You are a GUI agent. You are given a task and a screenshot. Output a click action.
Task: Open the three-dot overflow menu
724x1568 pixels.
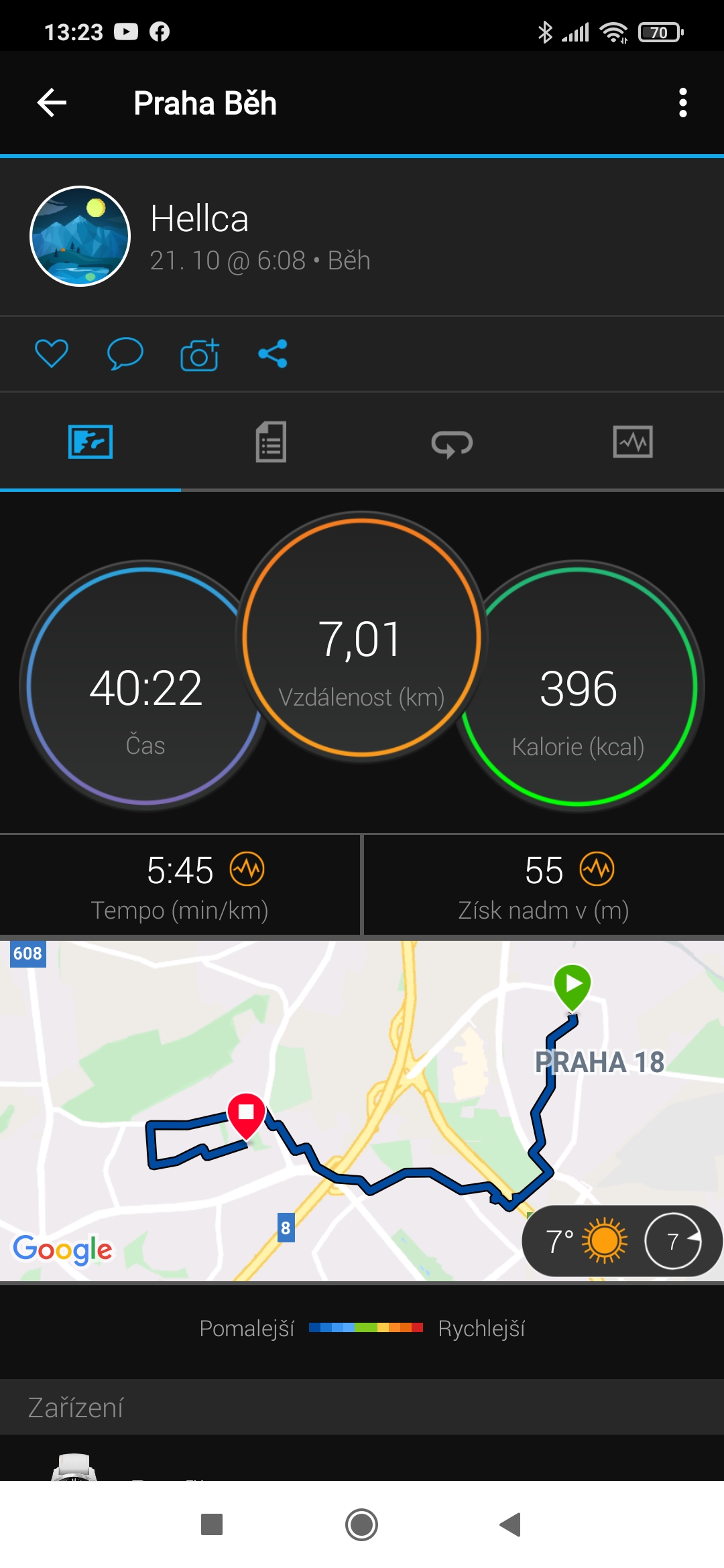[682, 103]
